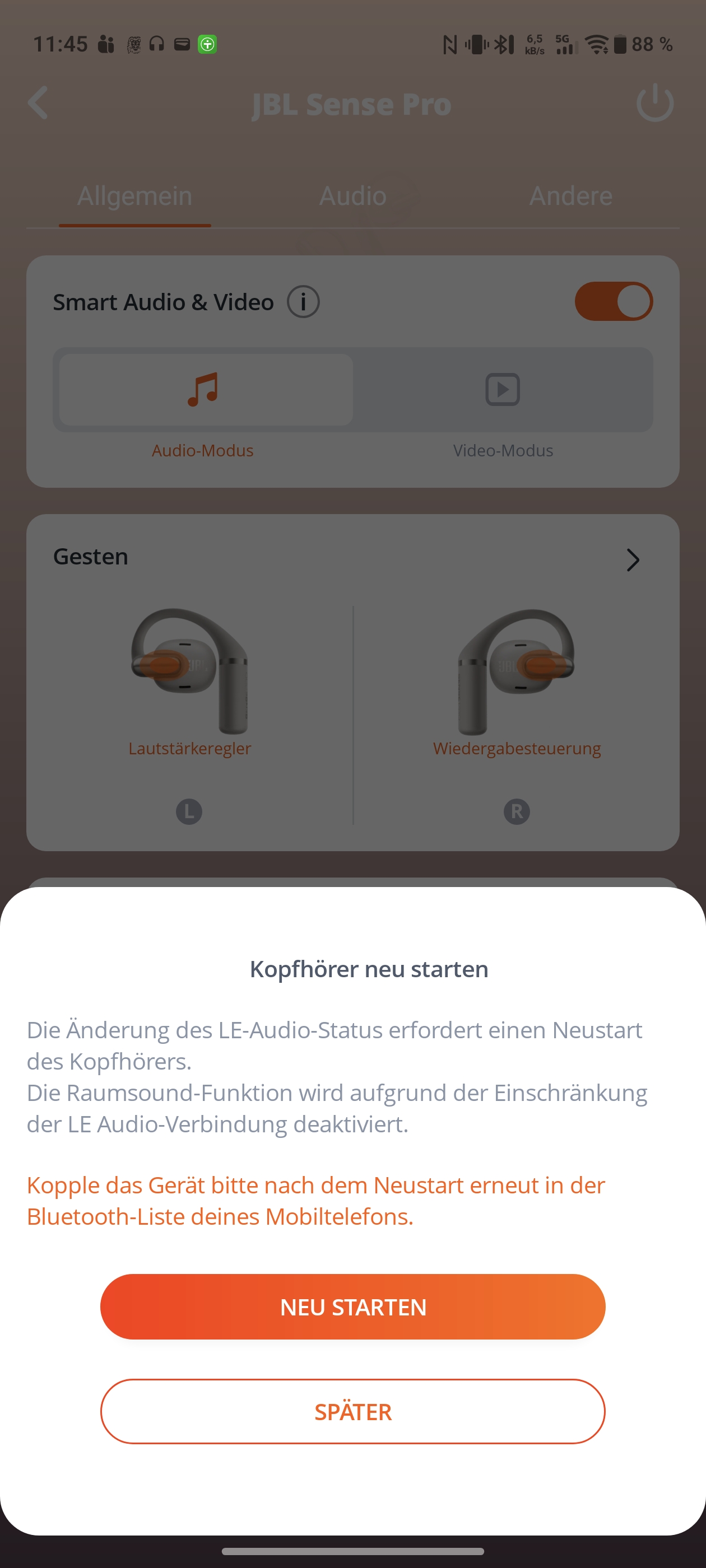Choose SPÄTER to postpone the restart
Viewport: 706px width, 1568px height.
click(352, 1411)
